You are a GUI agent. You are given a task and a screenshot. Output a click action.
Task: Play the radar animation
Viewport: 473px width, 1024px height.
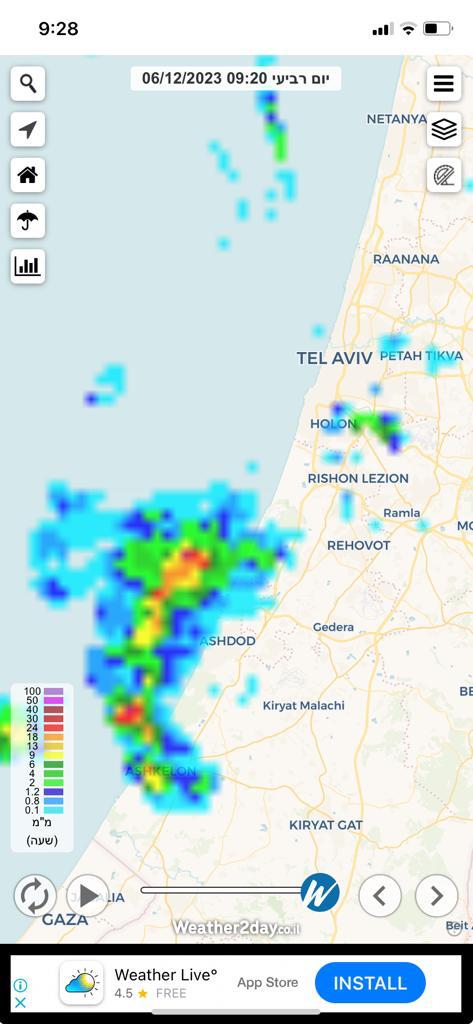(x=88, y=895)
